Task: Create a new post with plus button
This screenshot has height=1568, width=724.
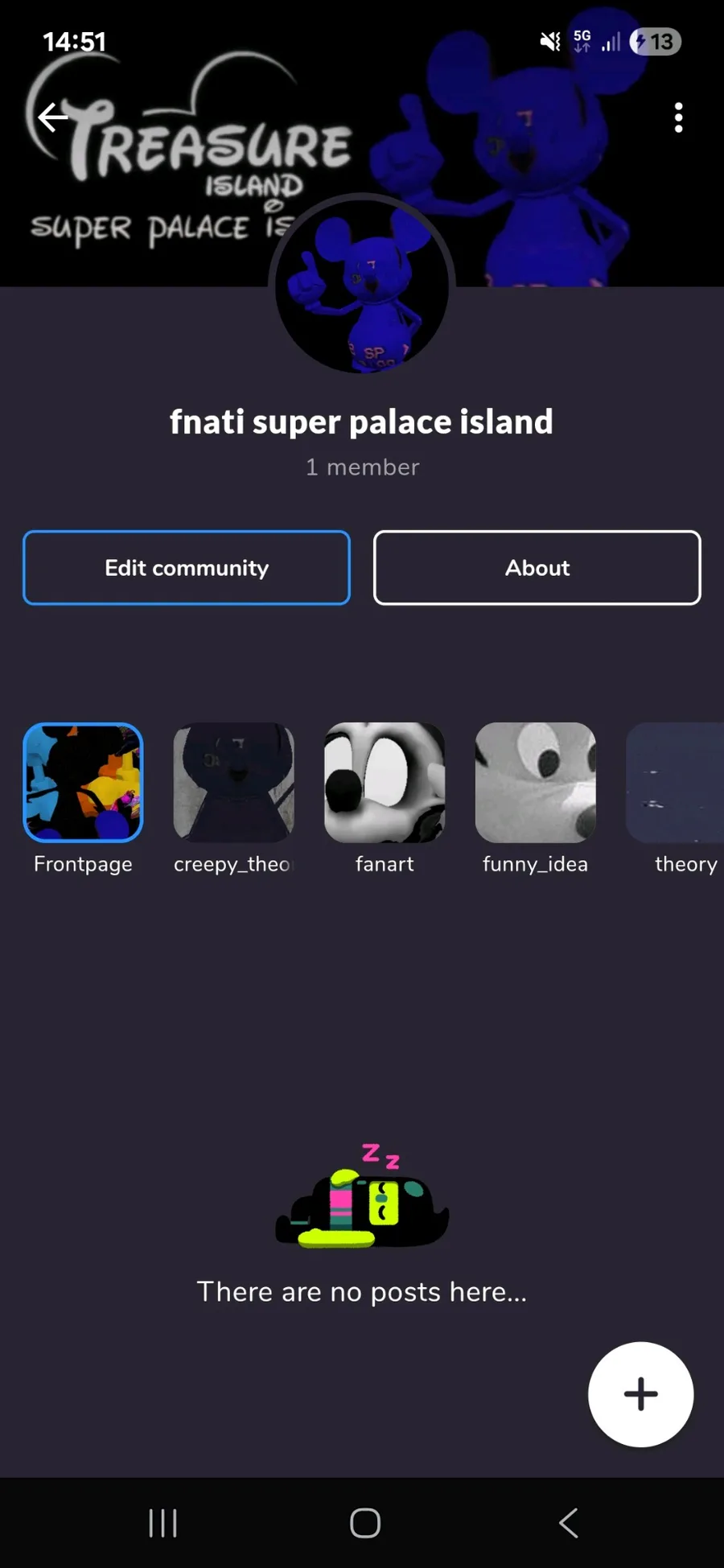Action: (x=640, y=1394)
